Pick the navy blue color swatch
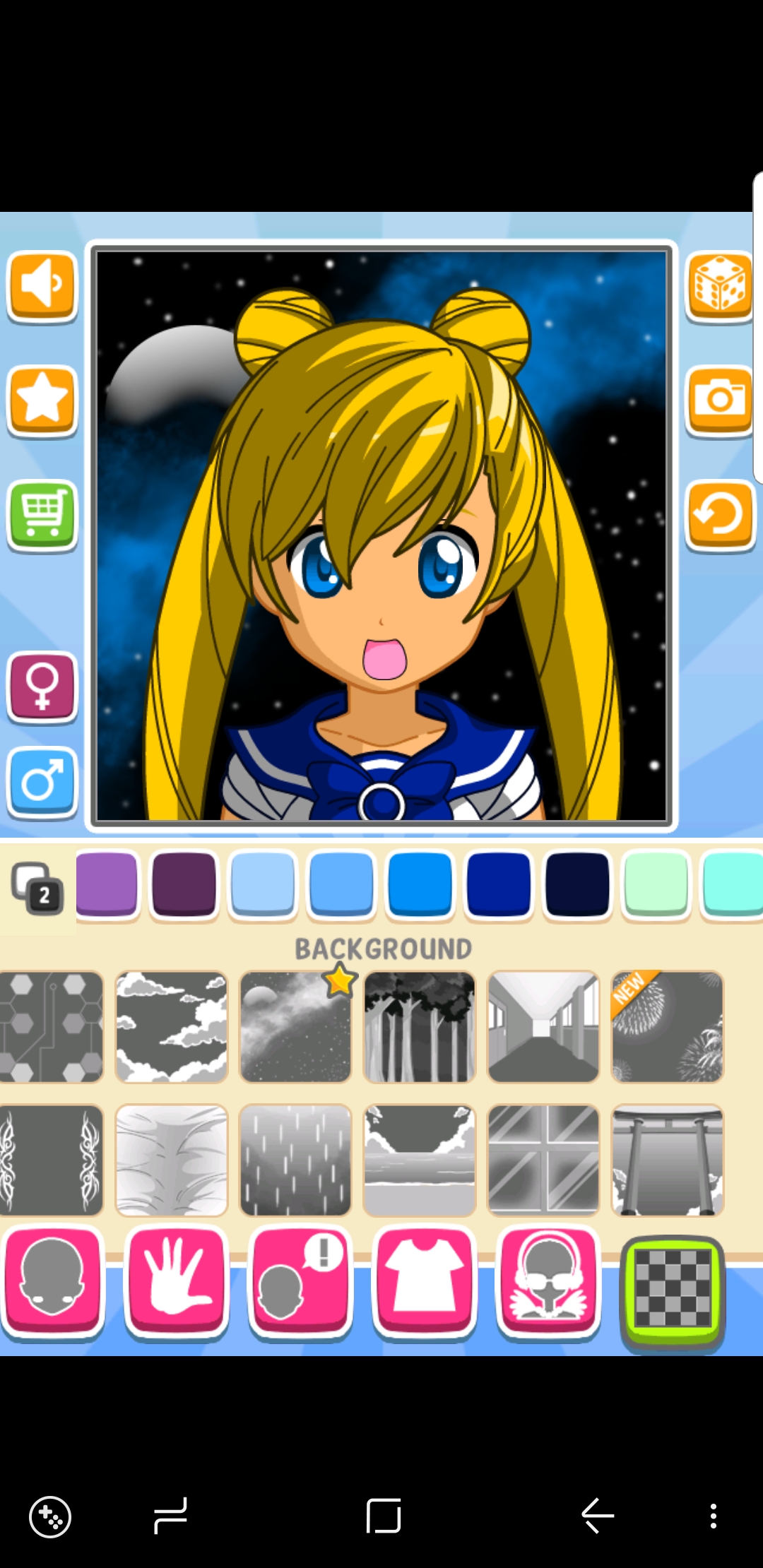Screen dimensions: 763x1568 click(x=498, y=886)
